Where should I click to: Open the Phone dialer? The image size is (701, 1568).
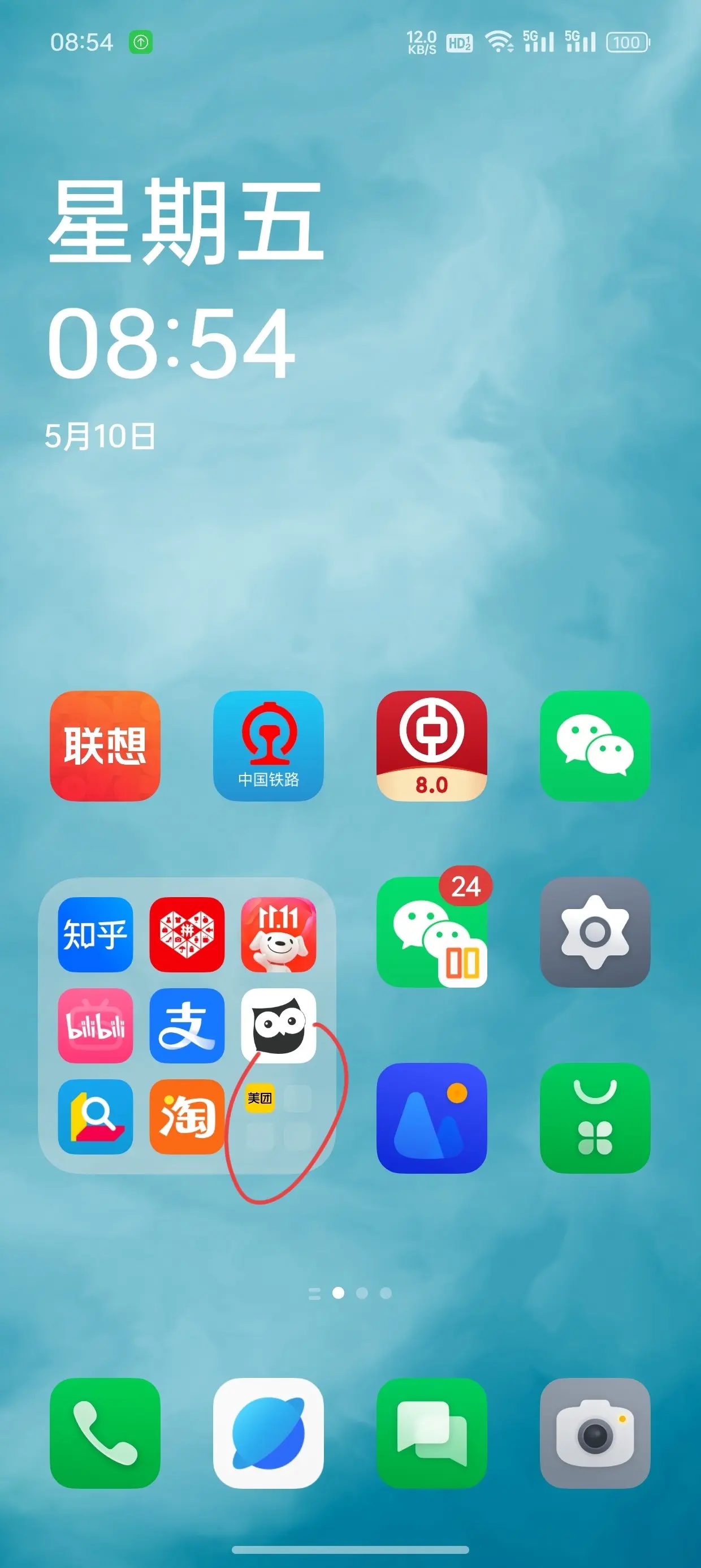[105, 1433]
